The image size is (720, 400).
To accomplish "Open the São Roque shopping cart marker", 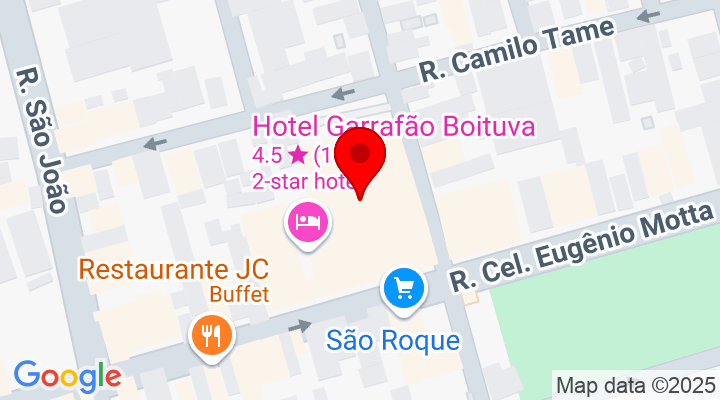I will (x=404, y=289).
